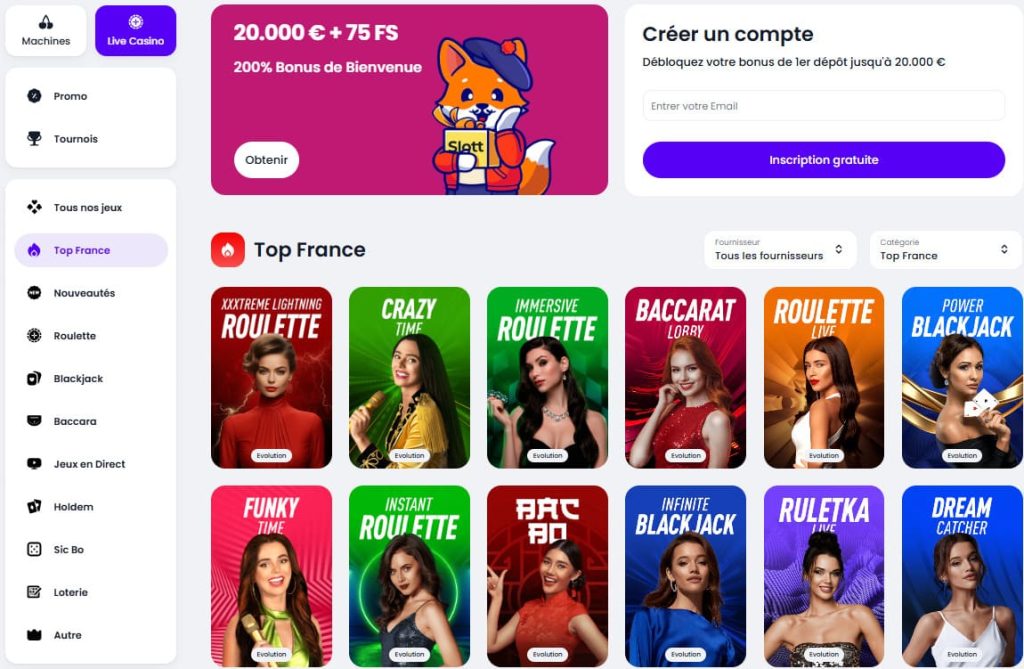Switch to the Machines tab
1024x669 pixels.
coord(46,30)
